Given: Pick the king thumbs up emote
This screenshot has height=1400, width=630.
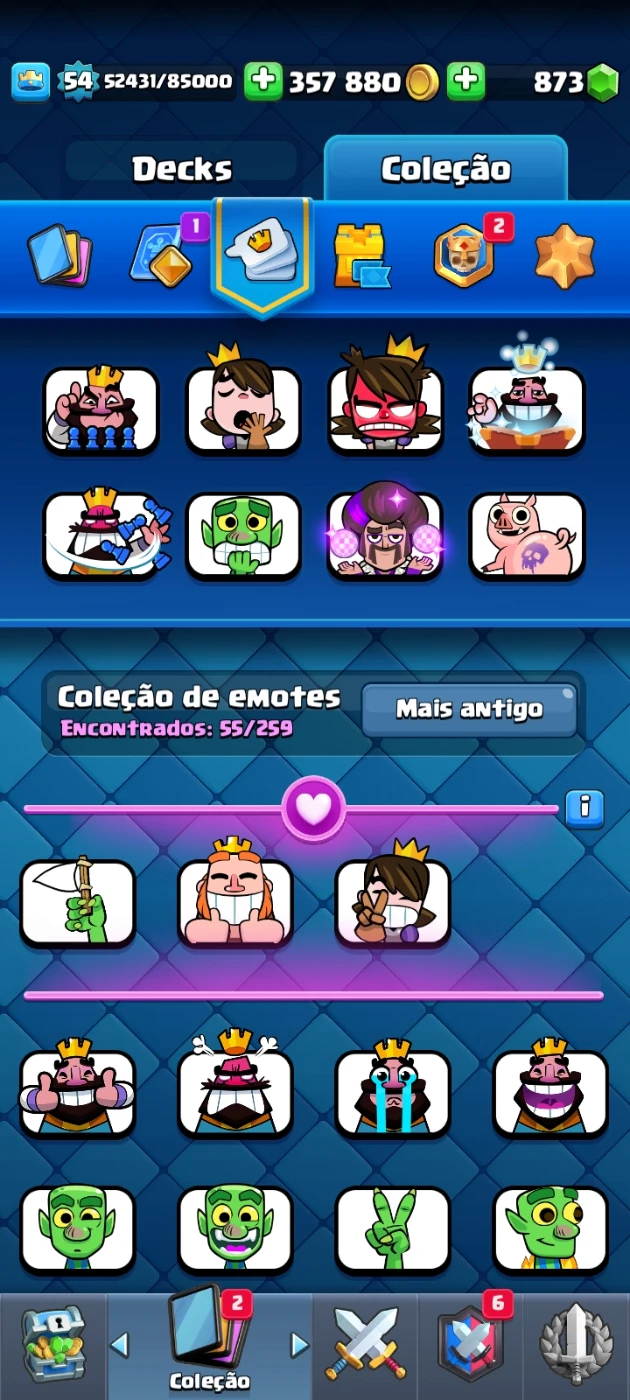Looking at the screenshot, I should pos(77,1092).
